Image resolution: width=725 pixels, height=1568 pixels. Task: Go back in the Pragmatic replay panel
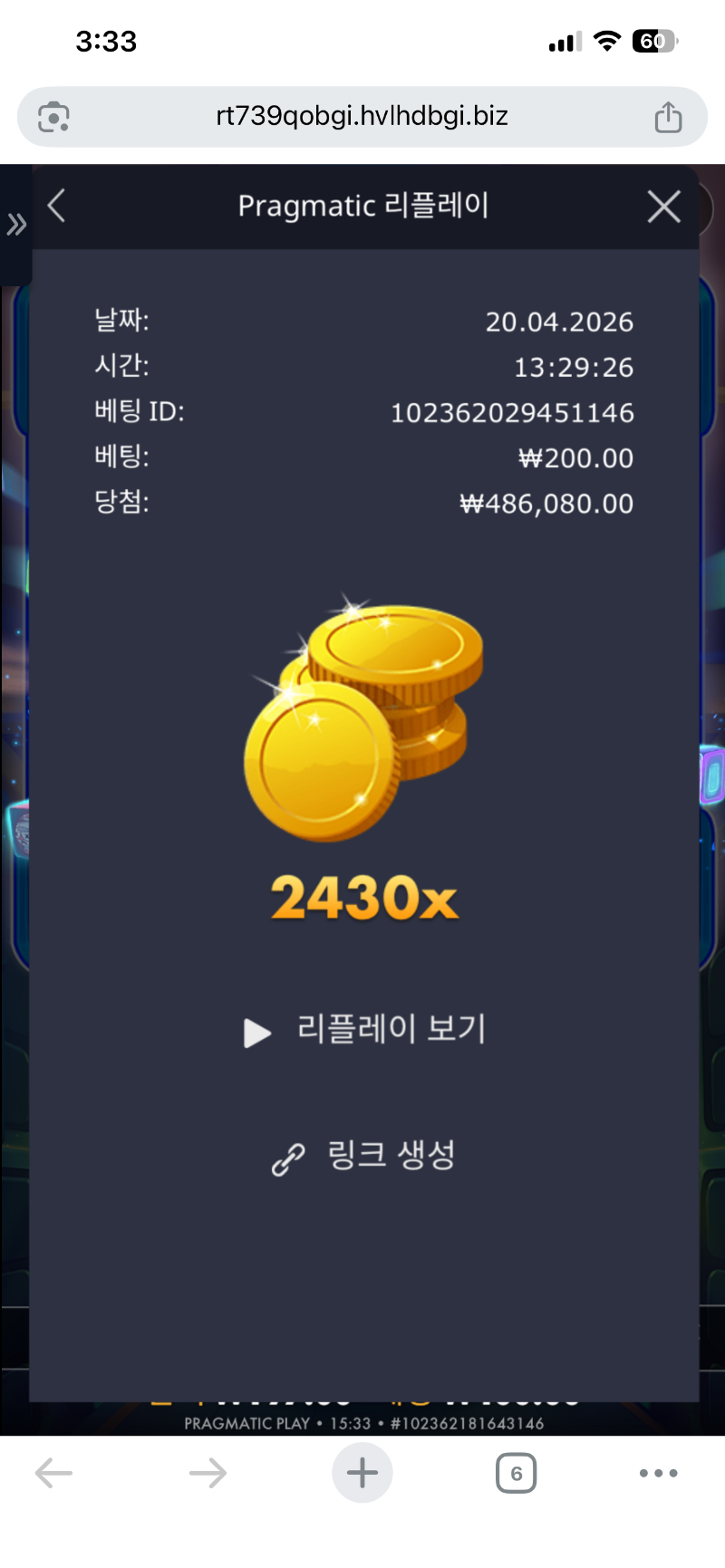(56, 206)
